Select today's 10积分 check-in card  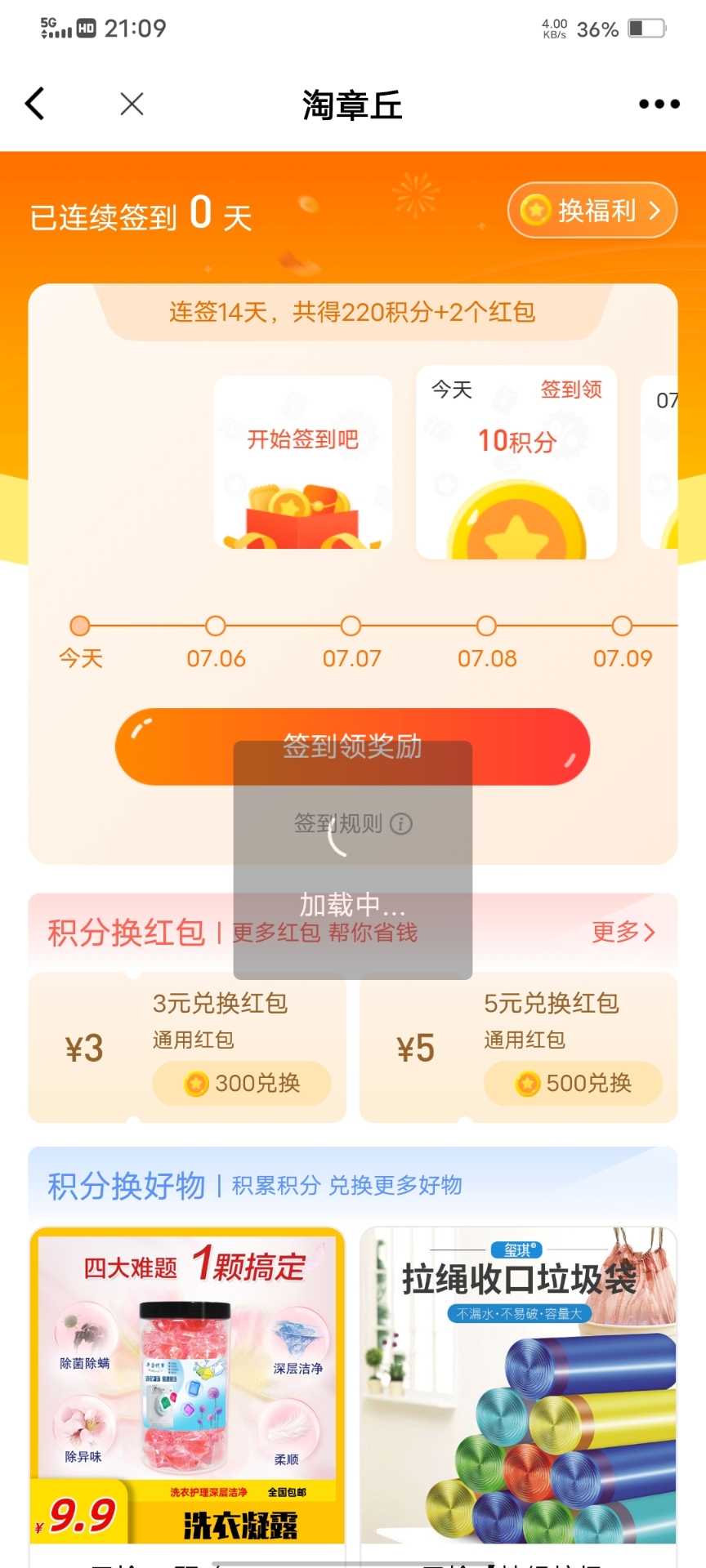[516, 462]
